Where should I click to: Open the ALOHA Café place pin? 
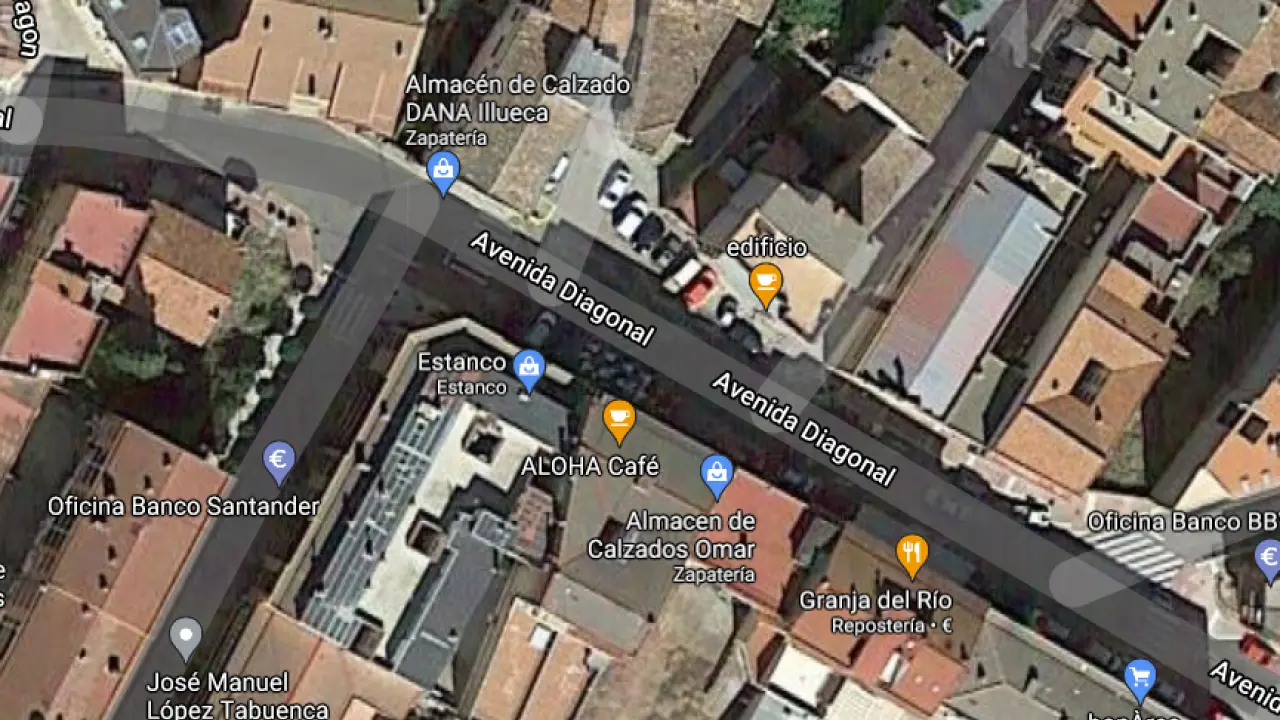619,419
